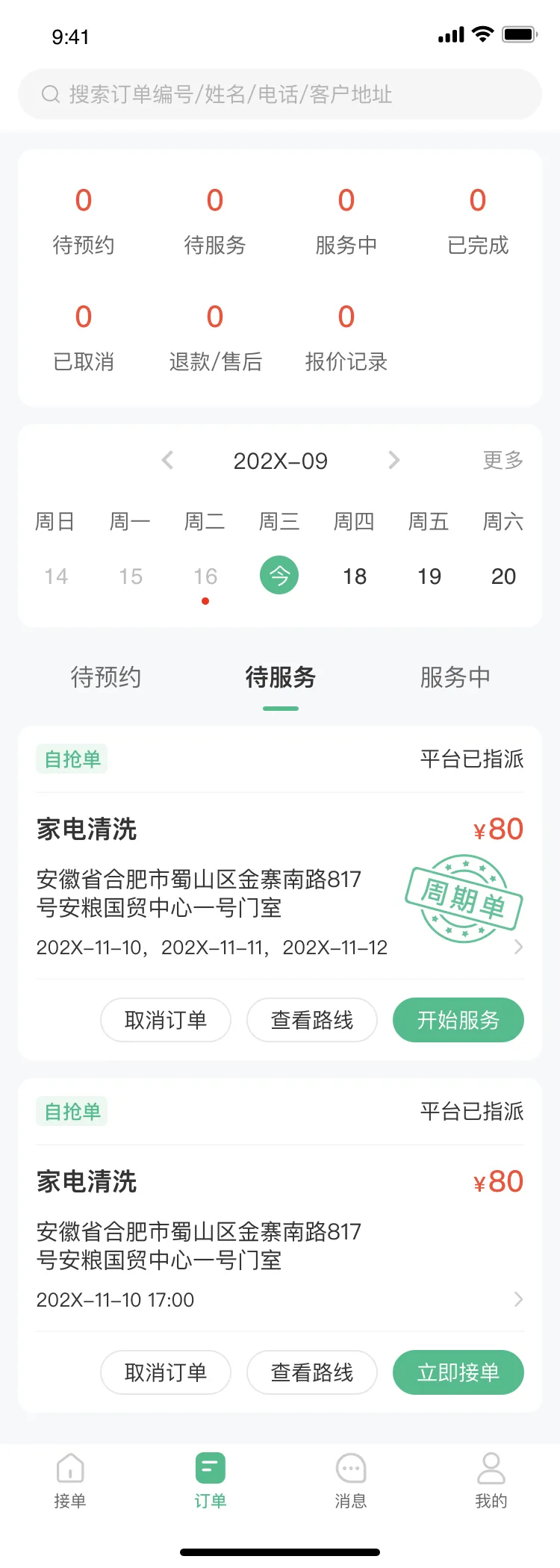Select date 18 in the calendar

(355, 576)
